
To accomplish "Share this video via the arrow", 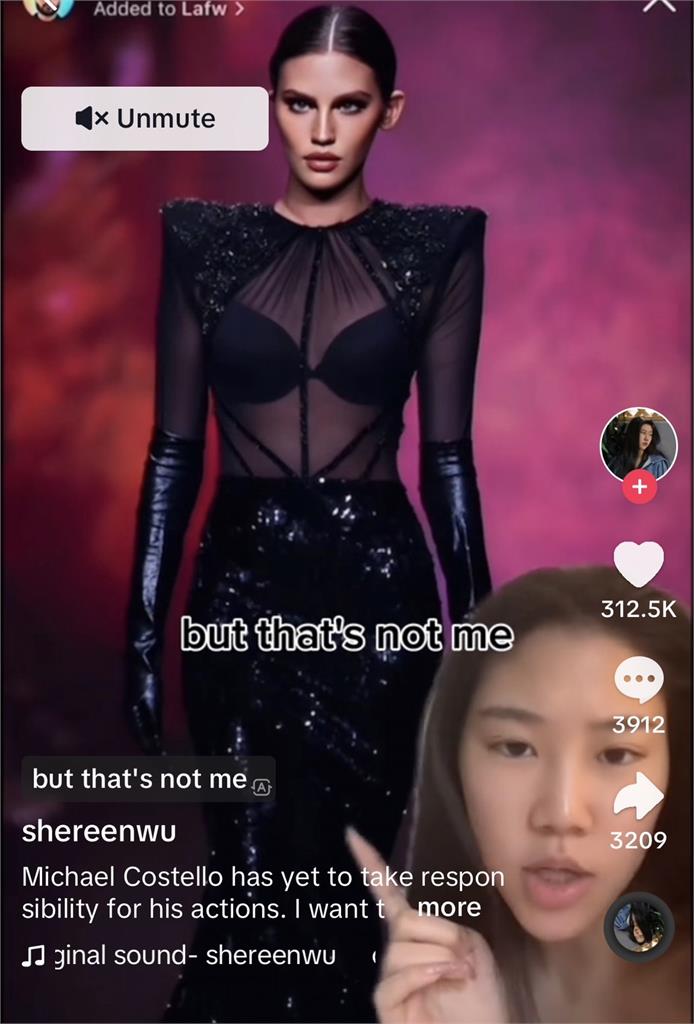I will [x=638, y=796].
